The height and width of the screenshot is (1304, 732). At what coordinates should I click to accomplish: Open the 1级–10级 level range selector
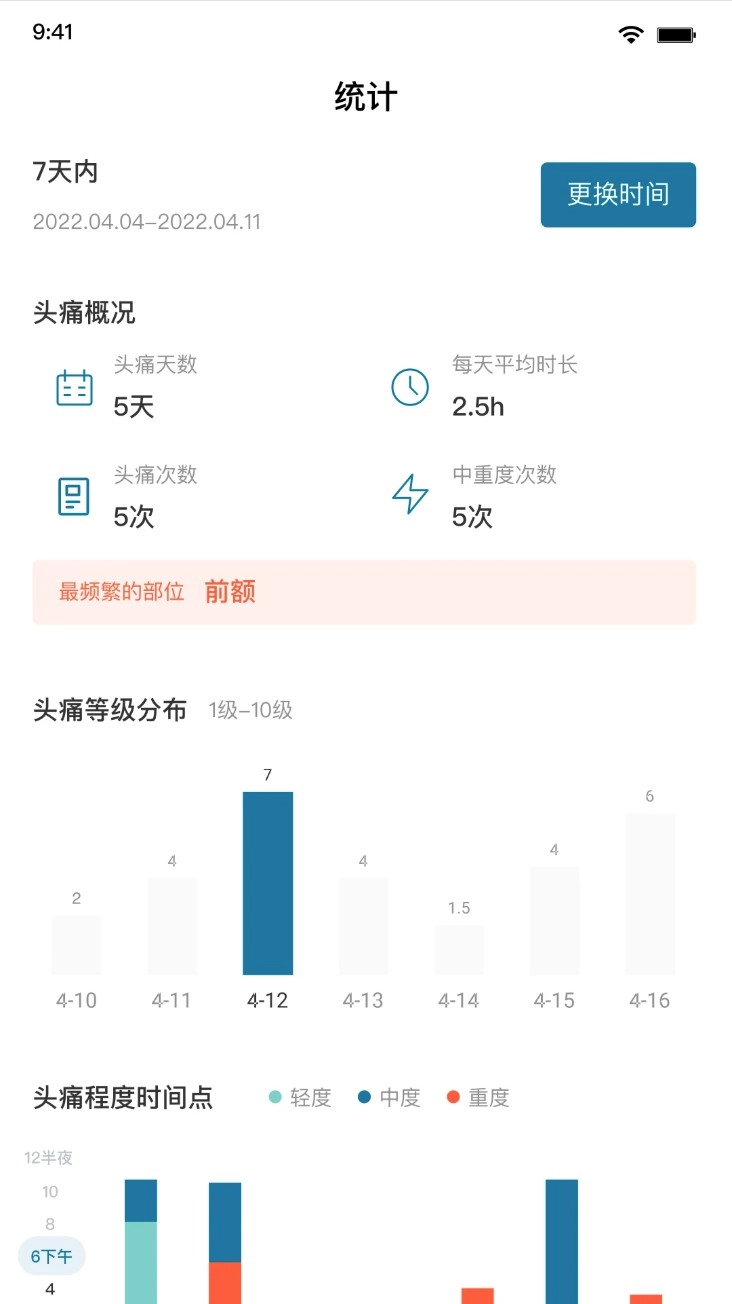[249, 710]
